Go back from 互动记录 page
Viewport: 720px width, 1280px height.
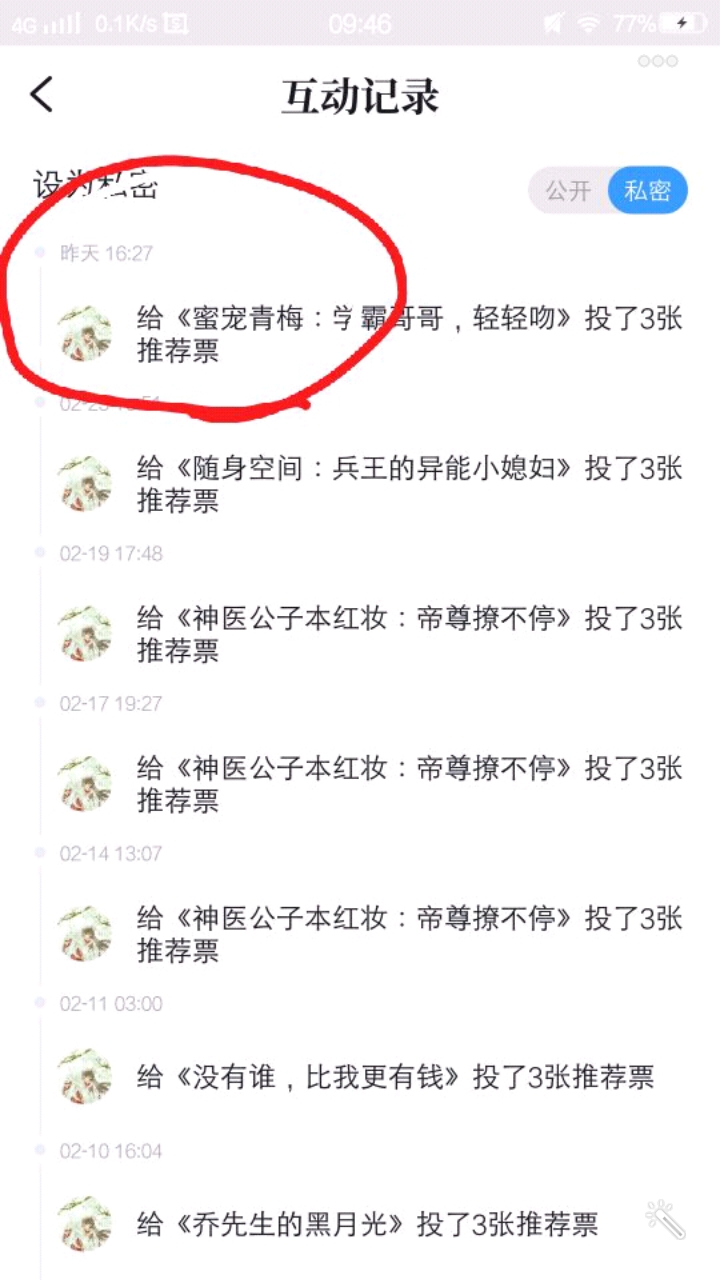coord(42,96)
